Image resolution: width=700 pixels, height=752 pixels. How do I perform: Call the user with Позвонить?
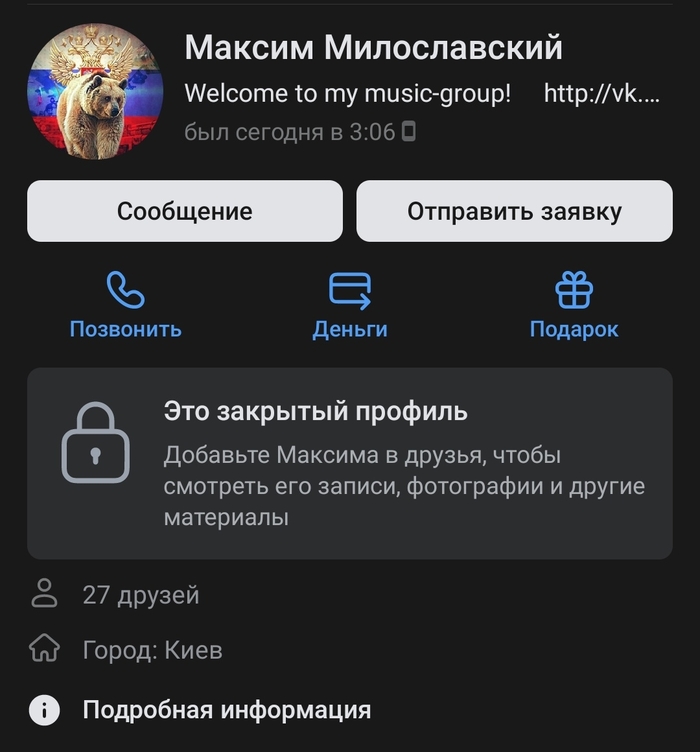pos(125,307)
